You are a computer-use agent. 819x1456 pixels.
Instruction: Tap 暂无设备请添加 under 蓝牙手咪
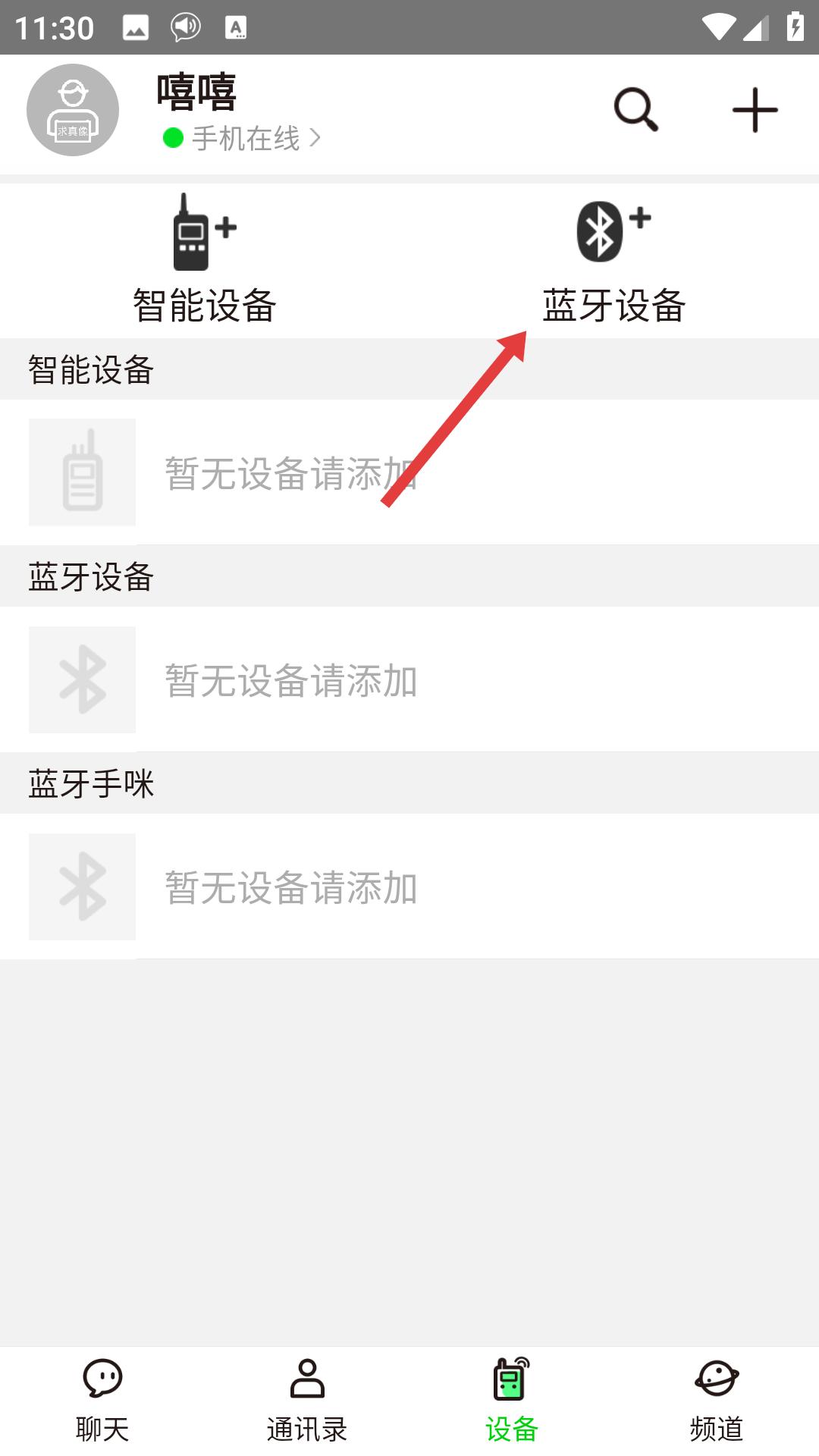pos(290,888)
